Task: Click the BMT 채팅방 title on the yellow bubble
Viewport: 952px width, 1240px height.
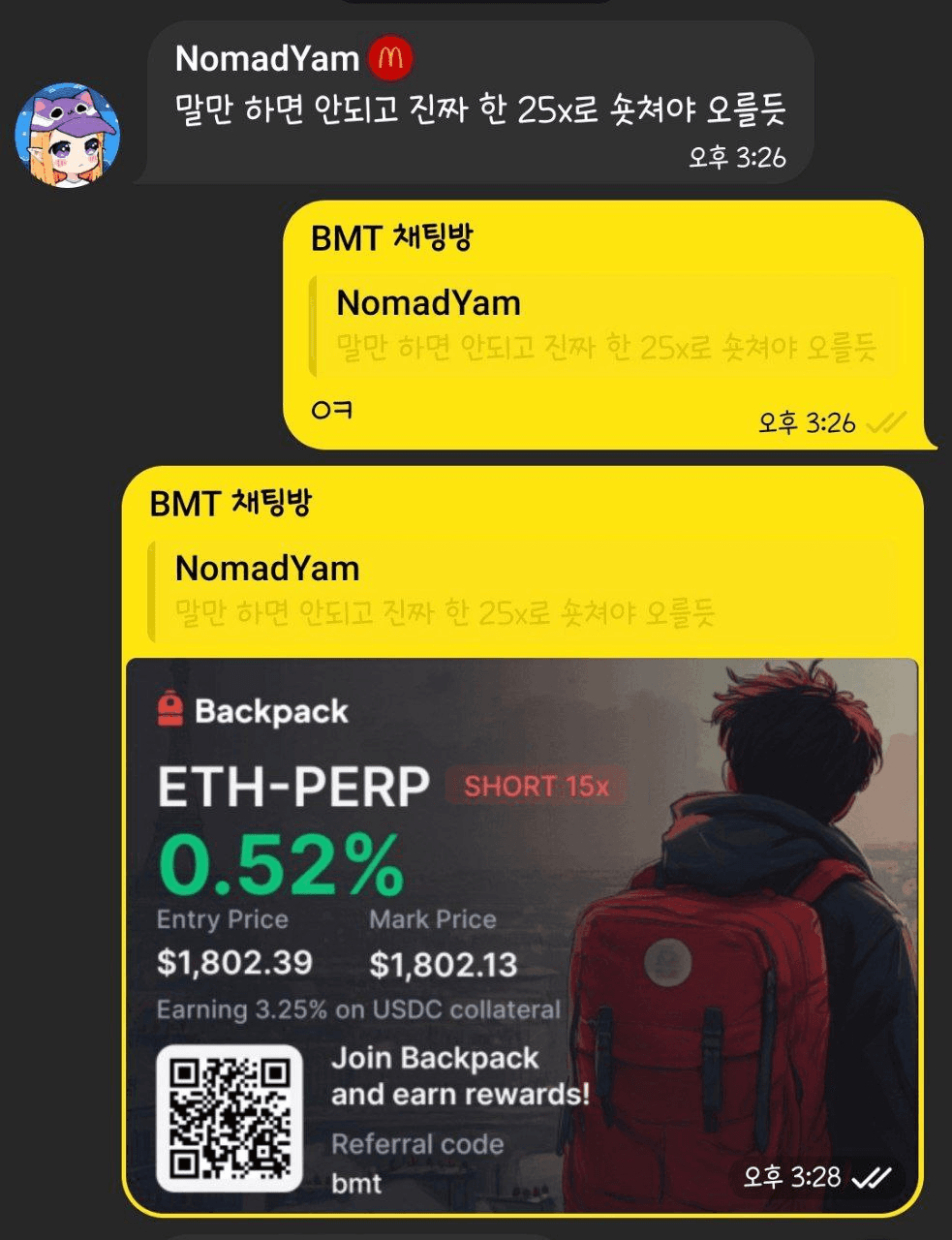Action: coord(391,235)
